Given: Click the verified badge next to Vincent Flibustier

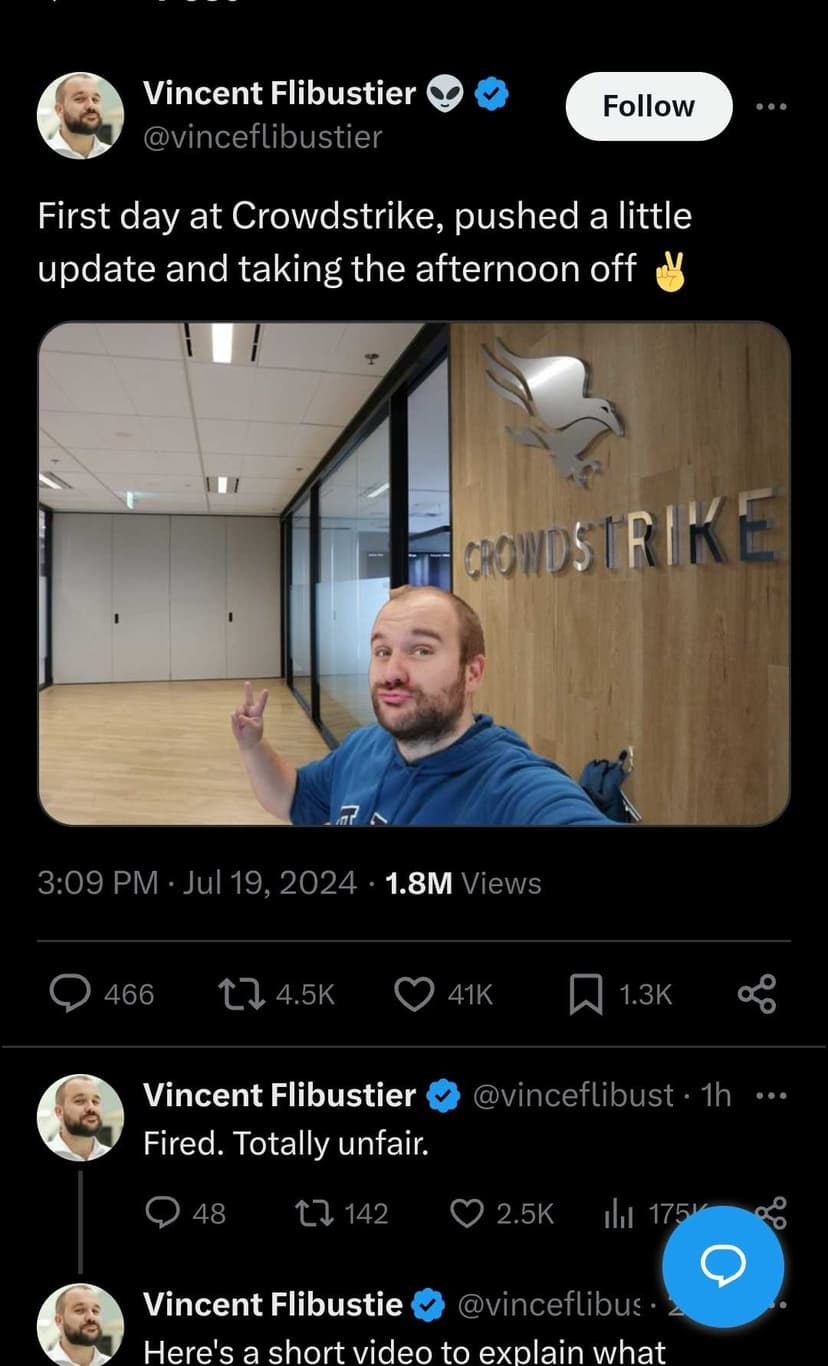Looking at the screenshot, I should [x=489, y=93].
